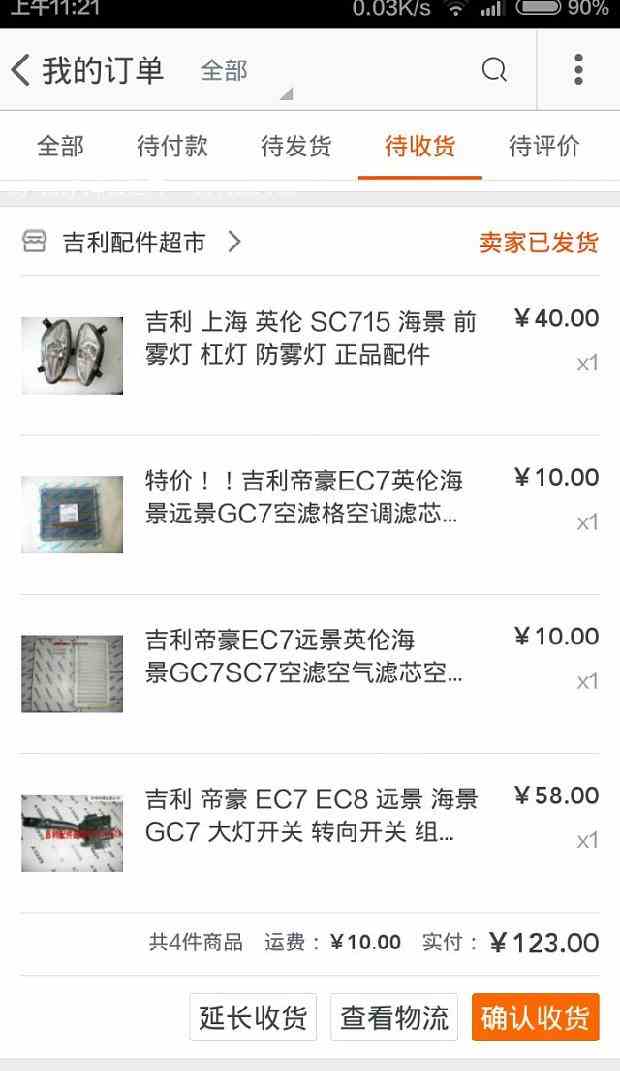620x1071 pixels.
Task: Switch to the 待付款 tab
Action: (x=172, y=146)
